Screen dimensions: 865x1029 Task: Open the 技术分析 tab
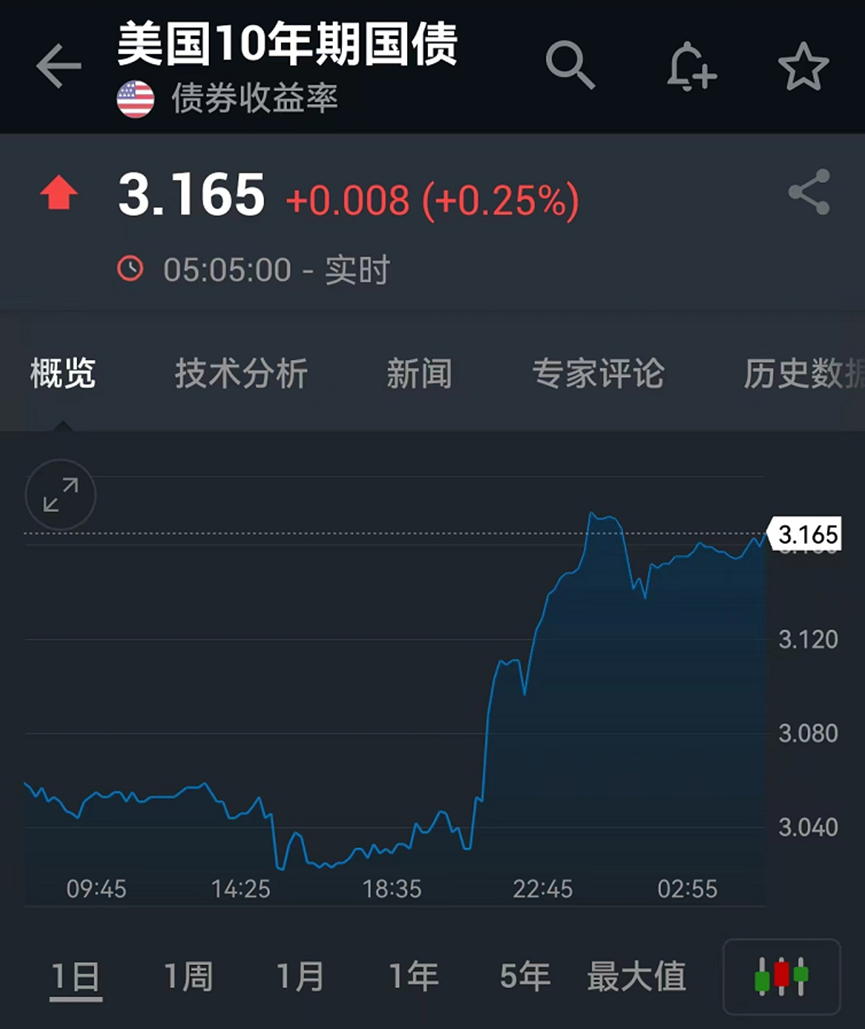pos(241,374)
